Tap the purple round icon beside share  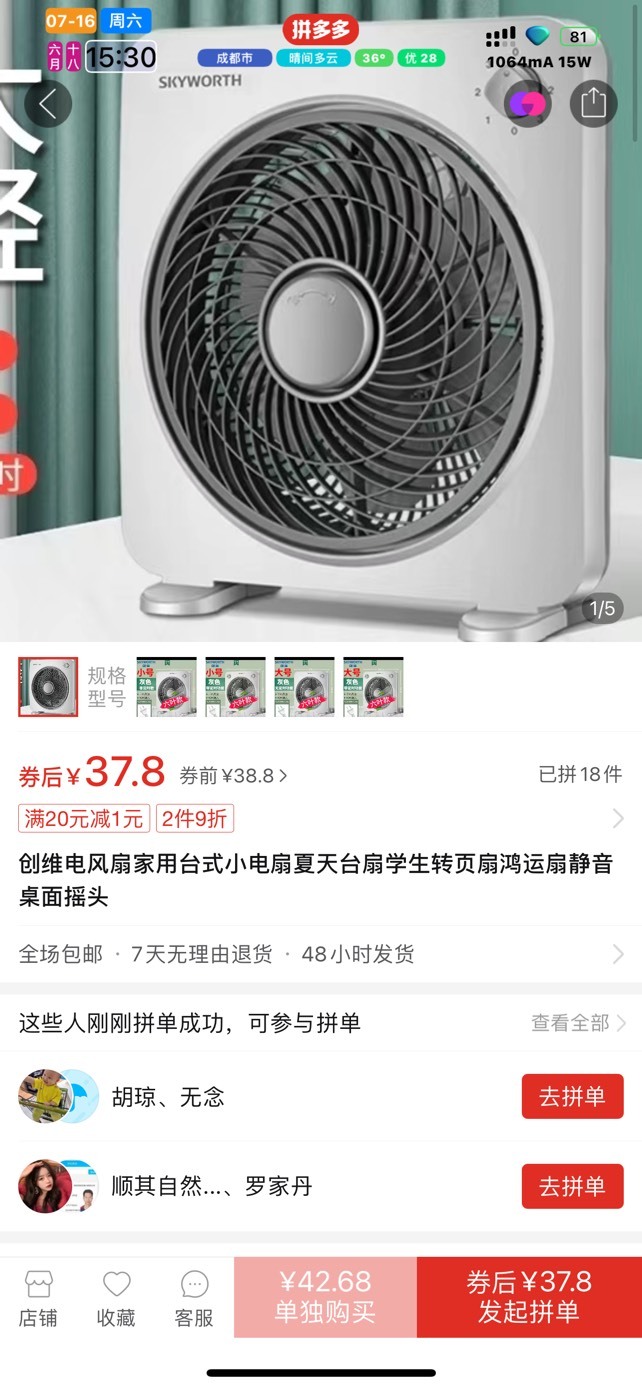point(527,102)
